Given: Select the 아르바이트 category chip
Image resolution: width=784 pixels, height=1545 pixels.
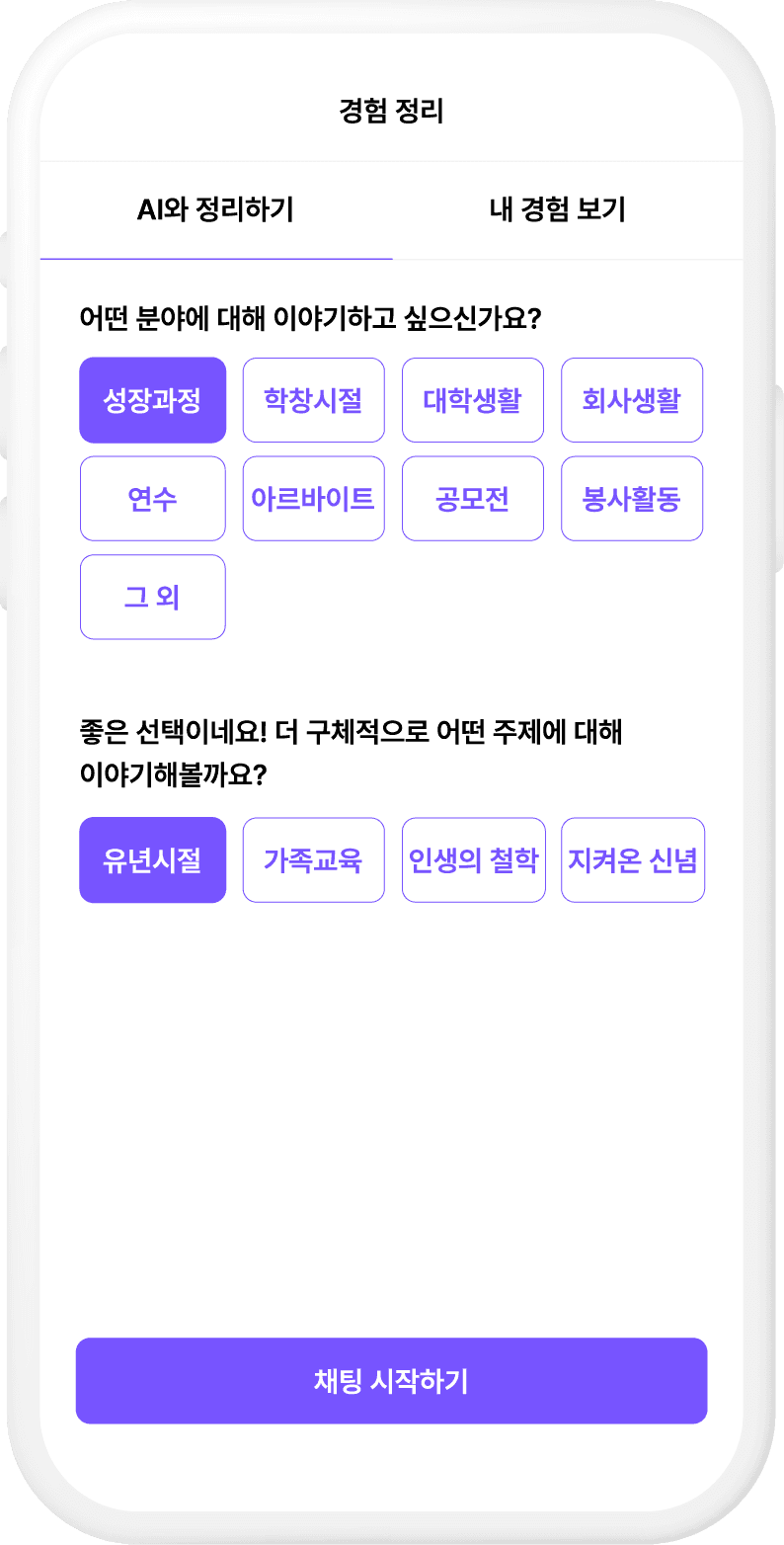Looking at the screenshot, I should click(x=313, y=498).
